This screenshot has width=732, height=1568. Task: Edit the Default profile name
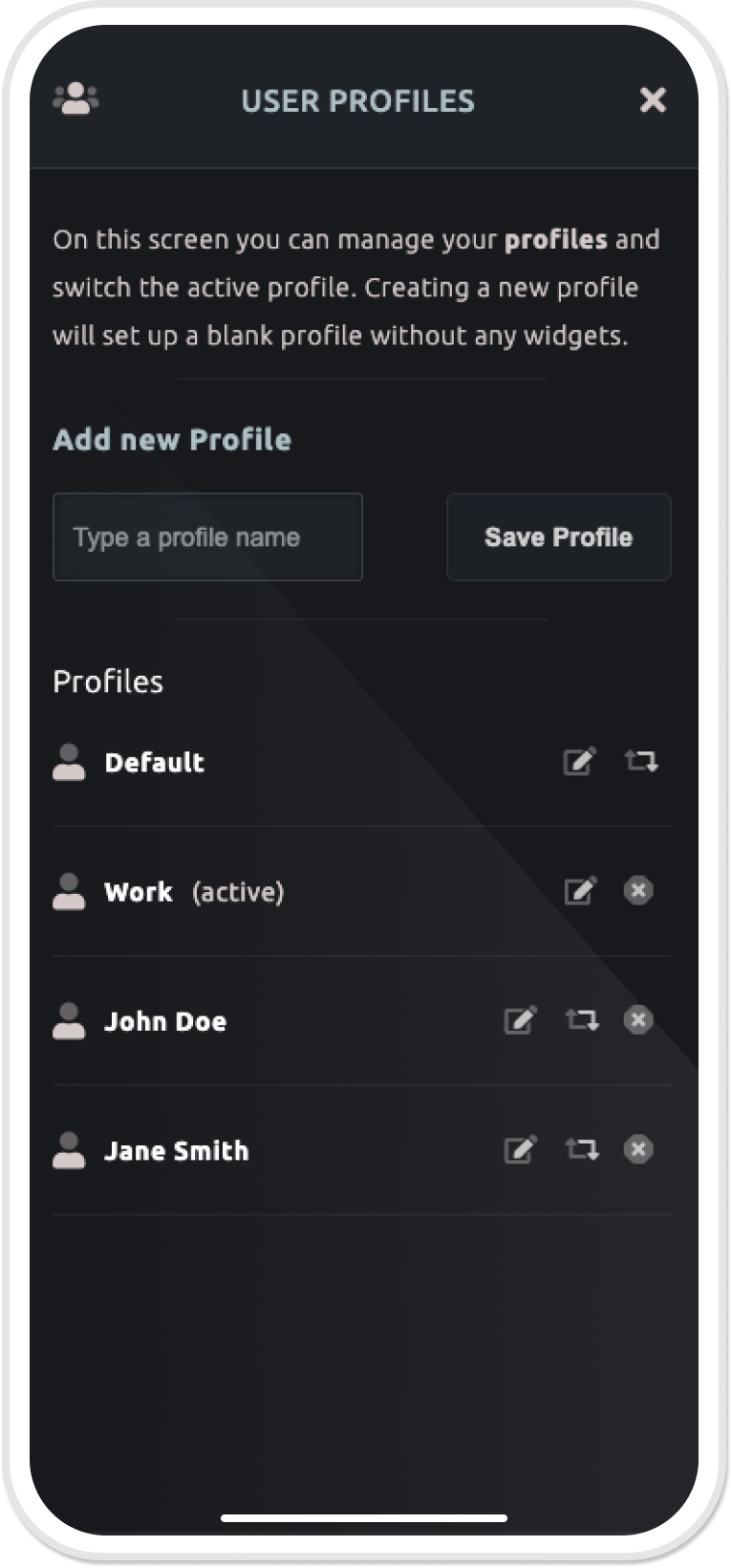point(579,761)
